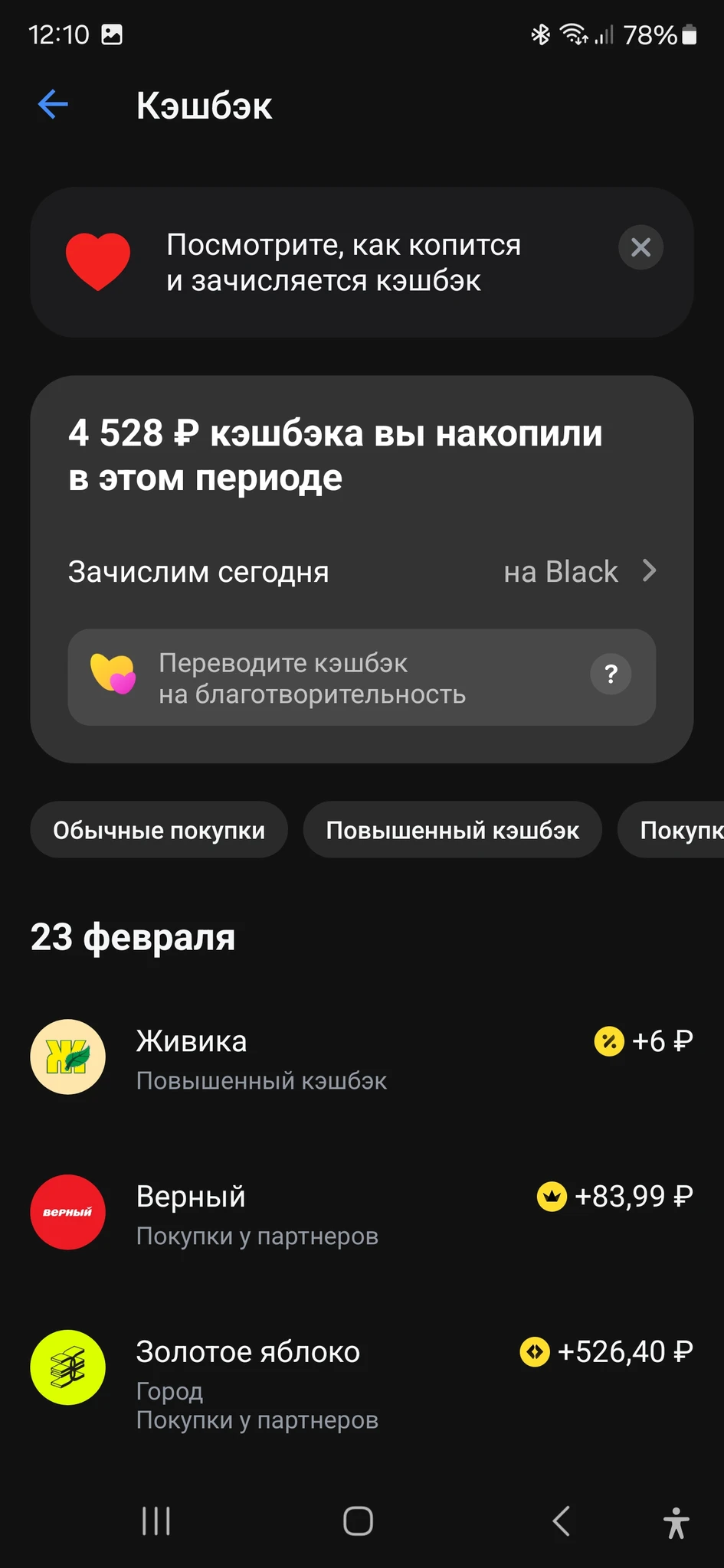Open the question mark help about charity
Screen dimensions: 724x1568
611,675
